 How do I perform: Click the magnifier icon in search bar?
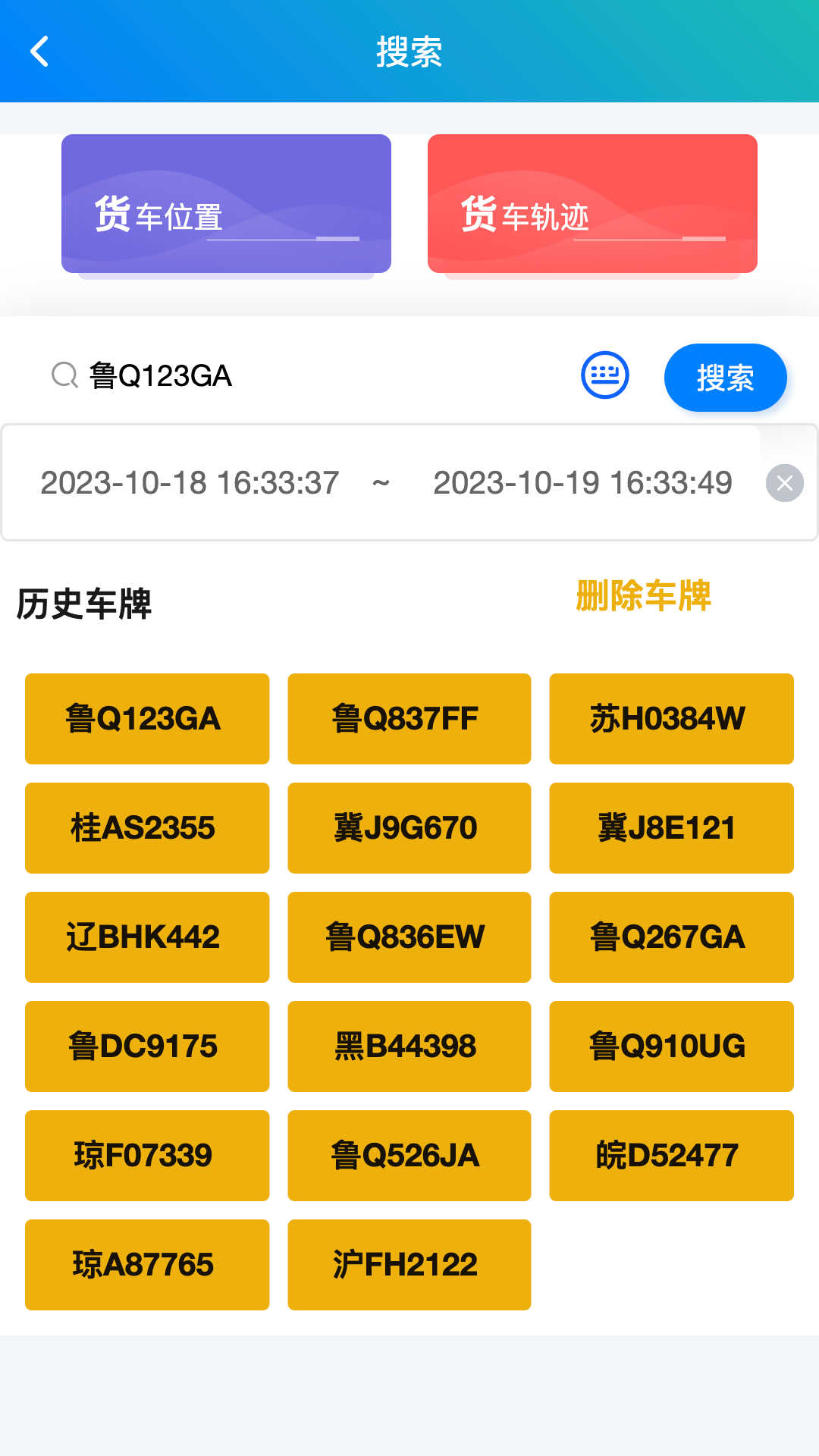coord(64,375)
